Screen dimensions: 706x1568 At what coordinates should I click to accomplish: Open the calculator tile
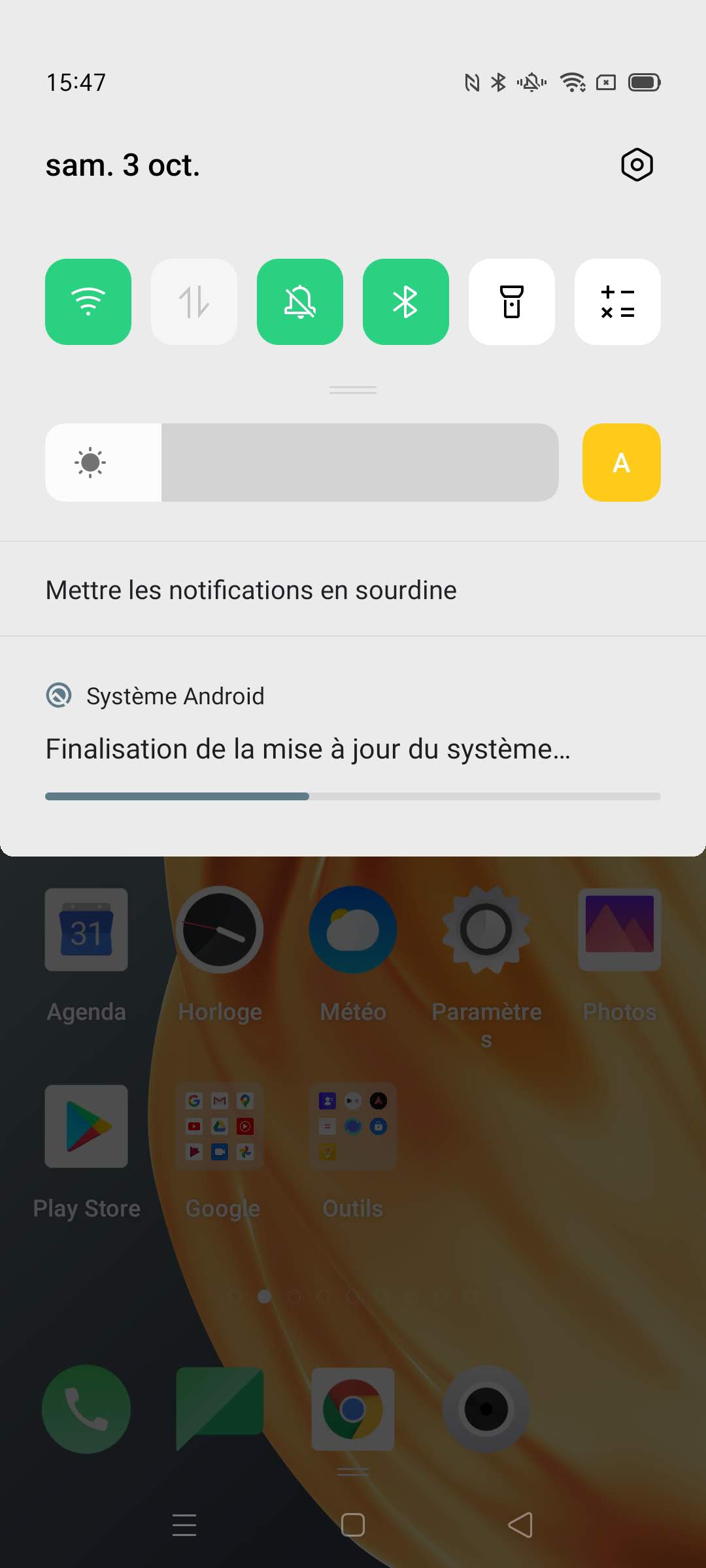click(618, 302)
